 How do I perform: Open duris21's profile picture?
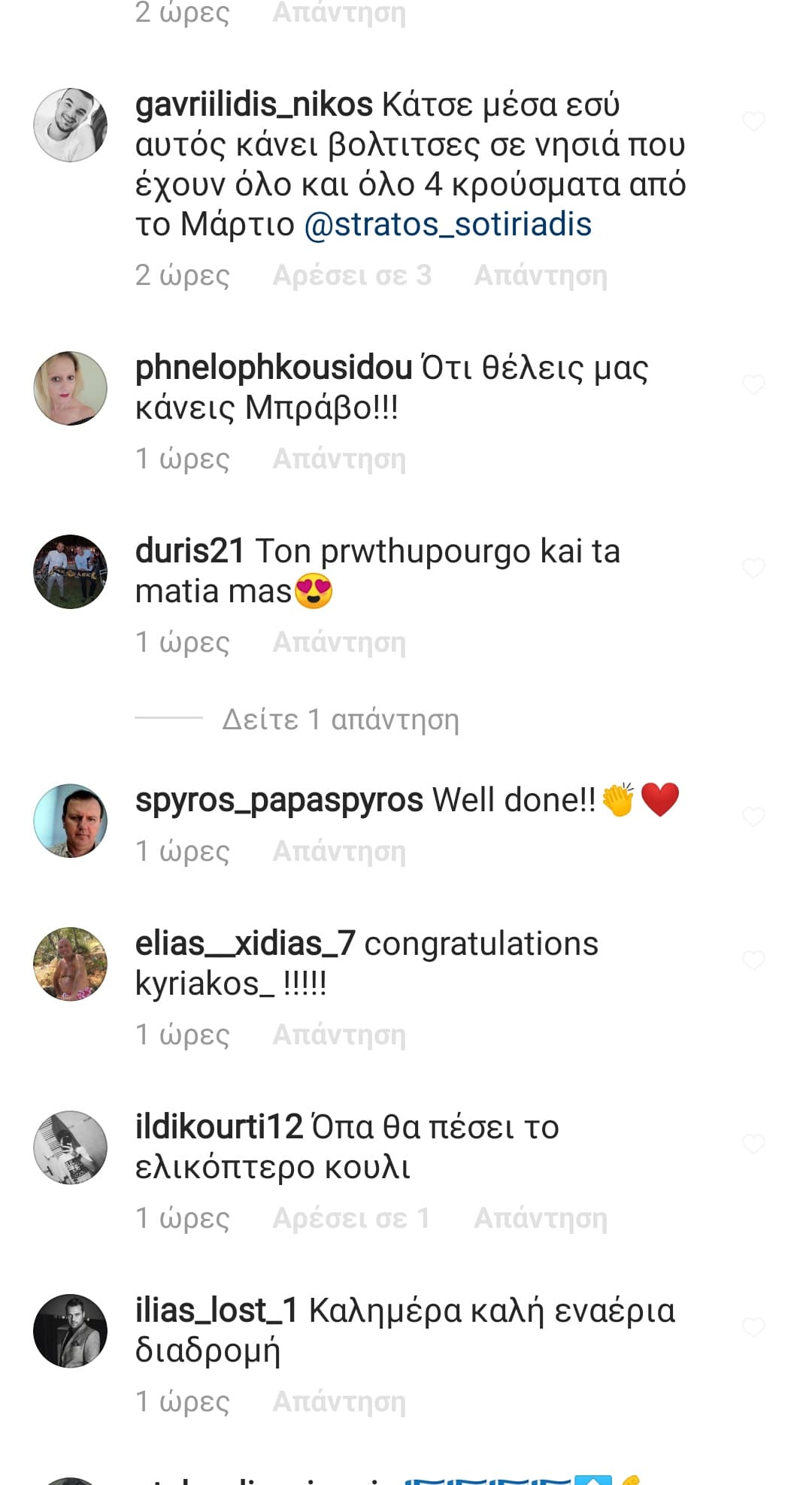(x=71, y=571)
